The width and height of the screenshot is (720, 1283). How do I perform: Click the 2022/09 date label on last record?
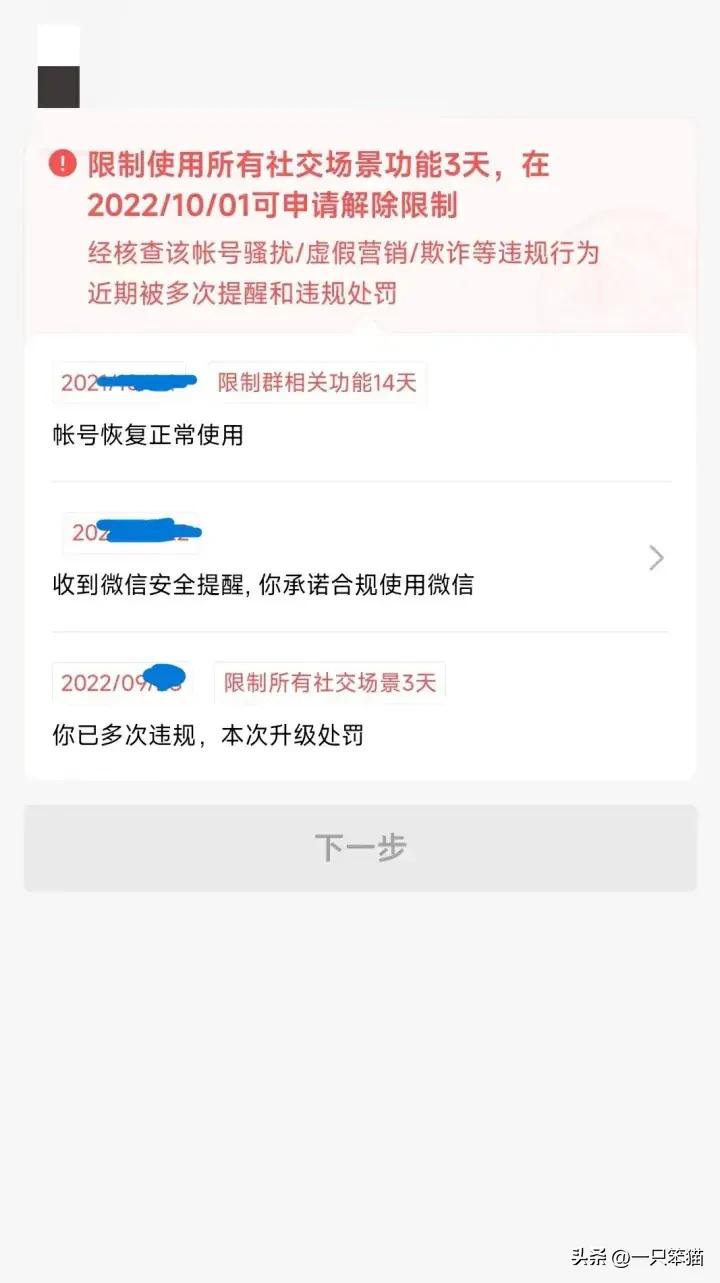click(x=122, y=681)
